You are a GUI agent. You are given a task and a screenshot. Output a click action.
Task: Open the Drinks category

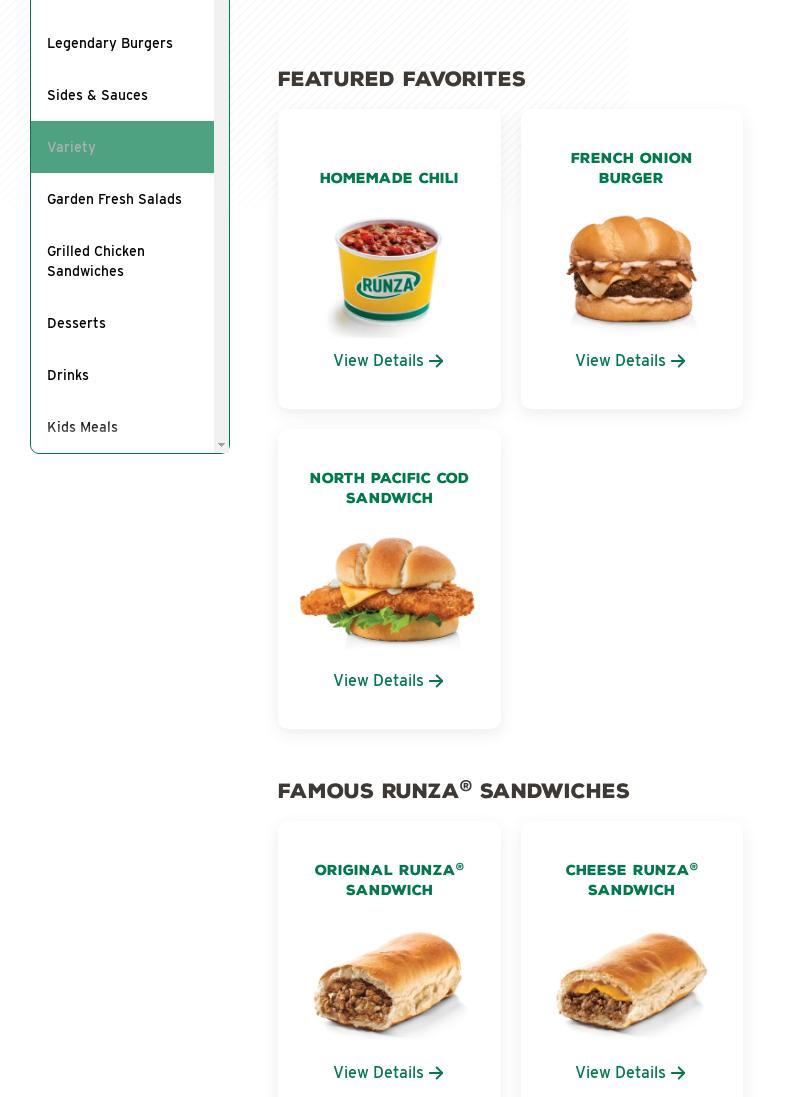pos(68,375)
